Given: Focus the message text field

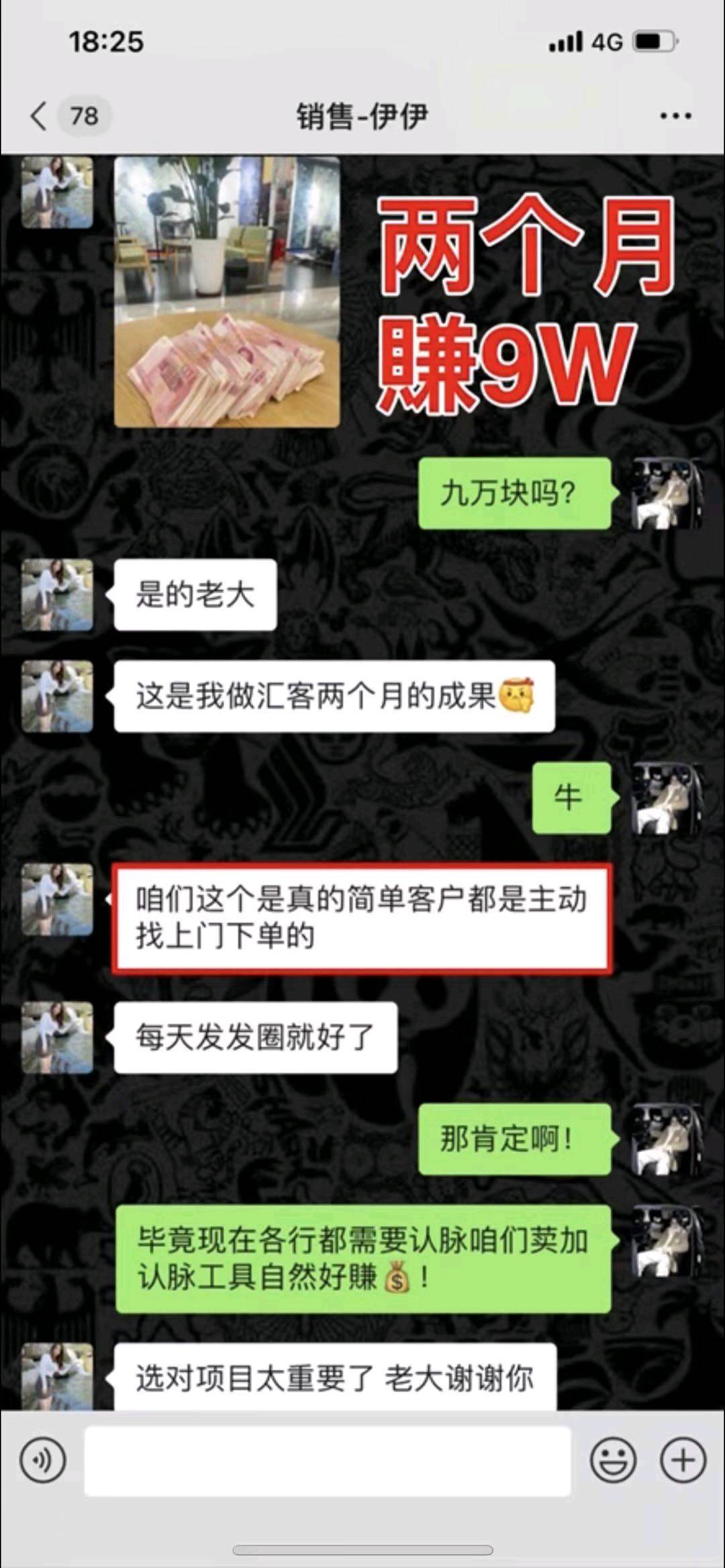Looking at the screenshot, I should [x=328, y=1461].
